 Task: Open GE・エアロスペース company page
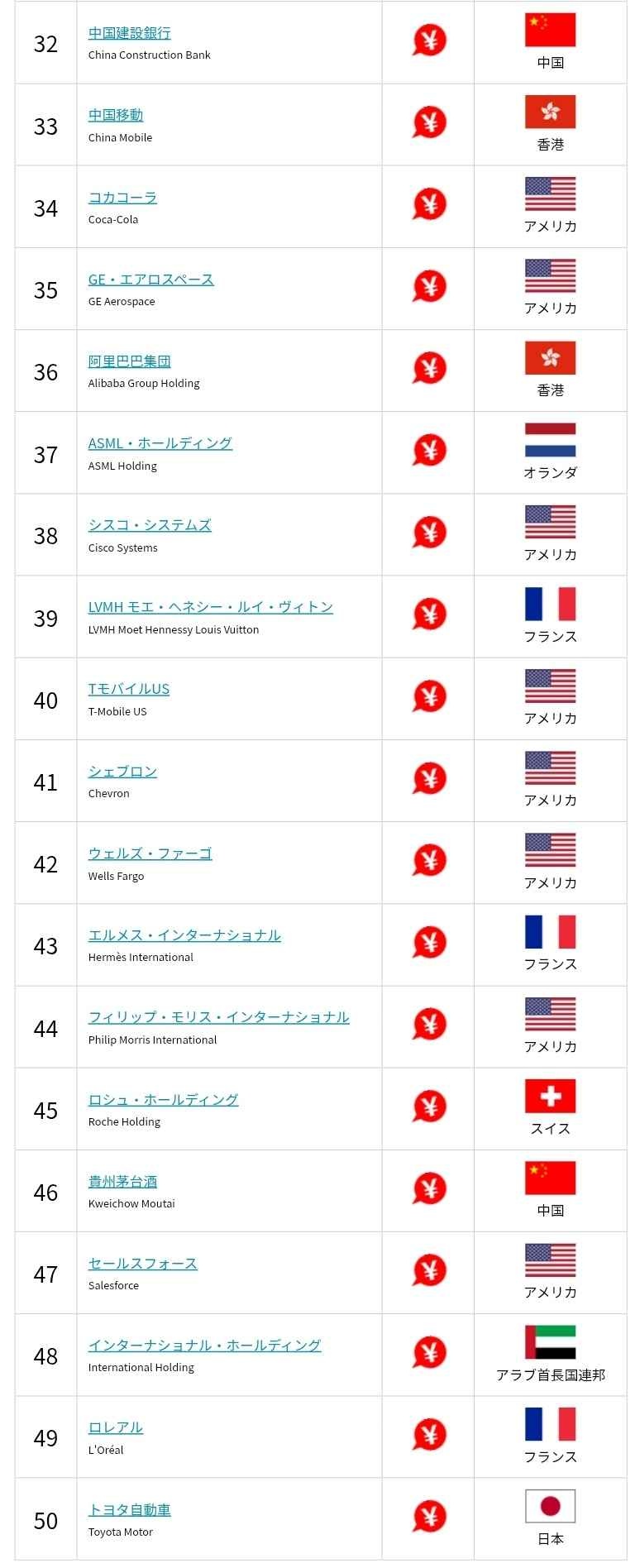coord(150,280)
